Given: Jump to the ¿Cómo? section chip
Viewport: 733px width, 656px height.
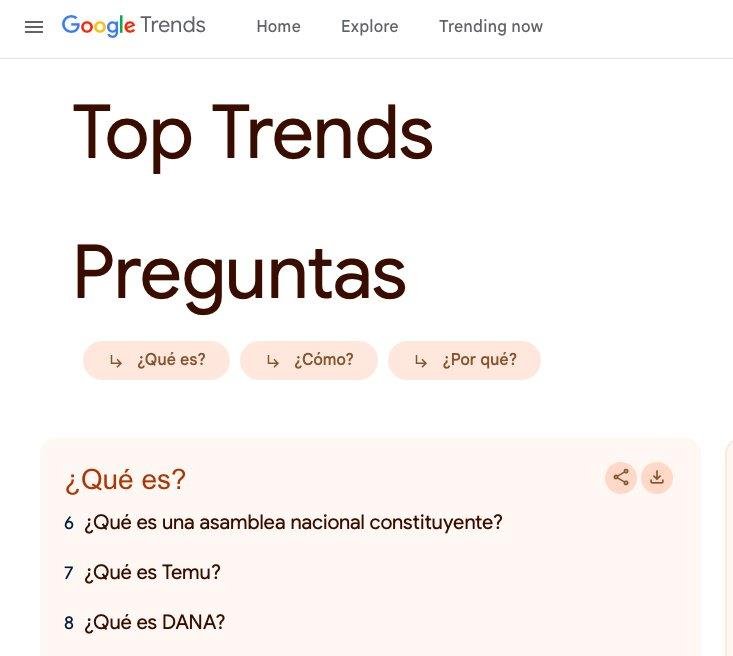Looking at the screenshot, I should click(x=309, y=360).
